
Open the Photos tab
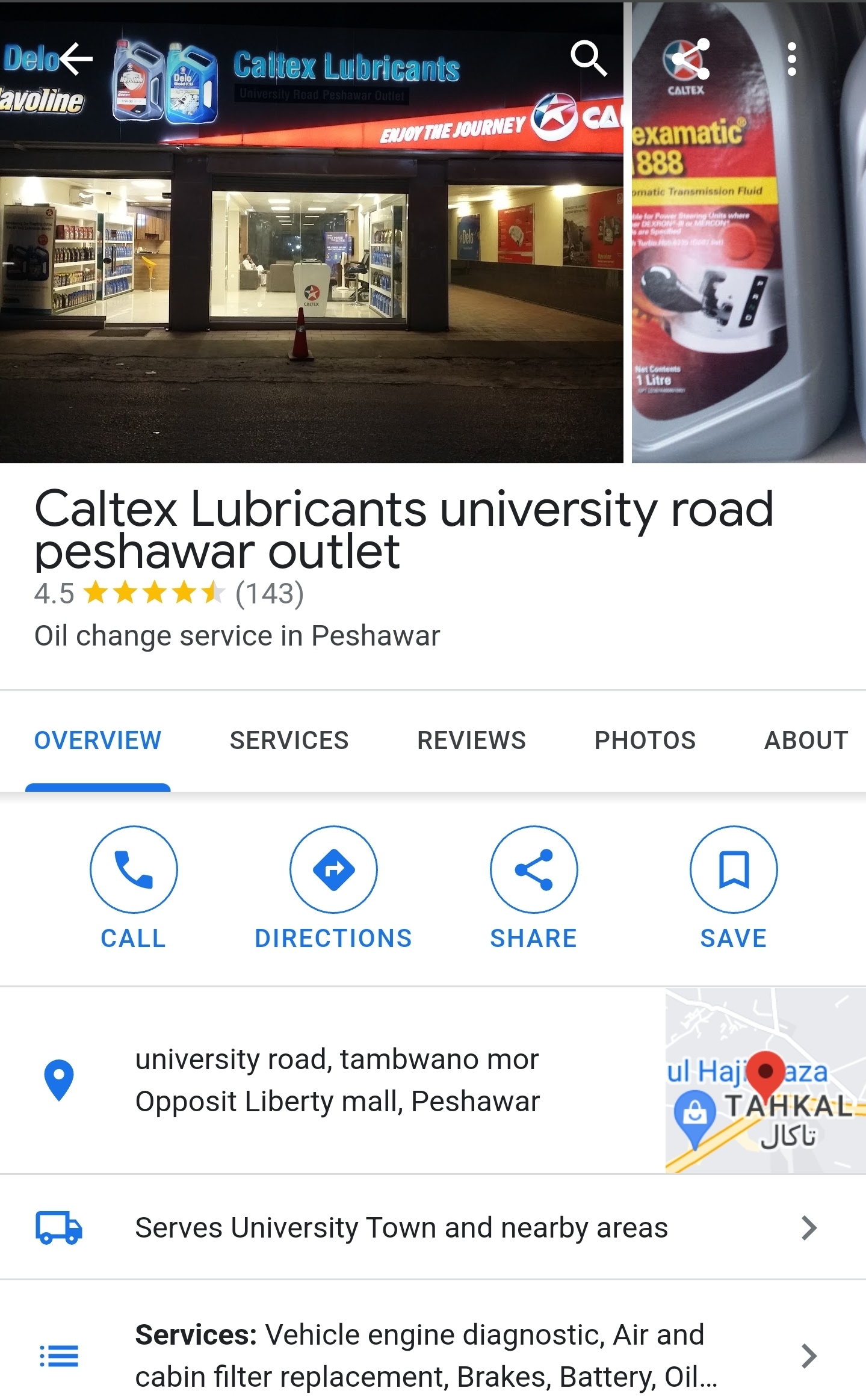(645, 740)
